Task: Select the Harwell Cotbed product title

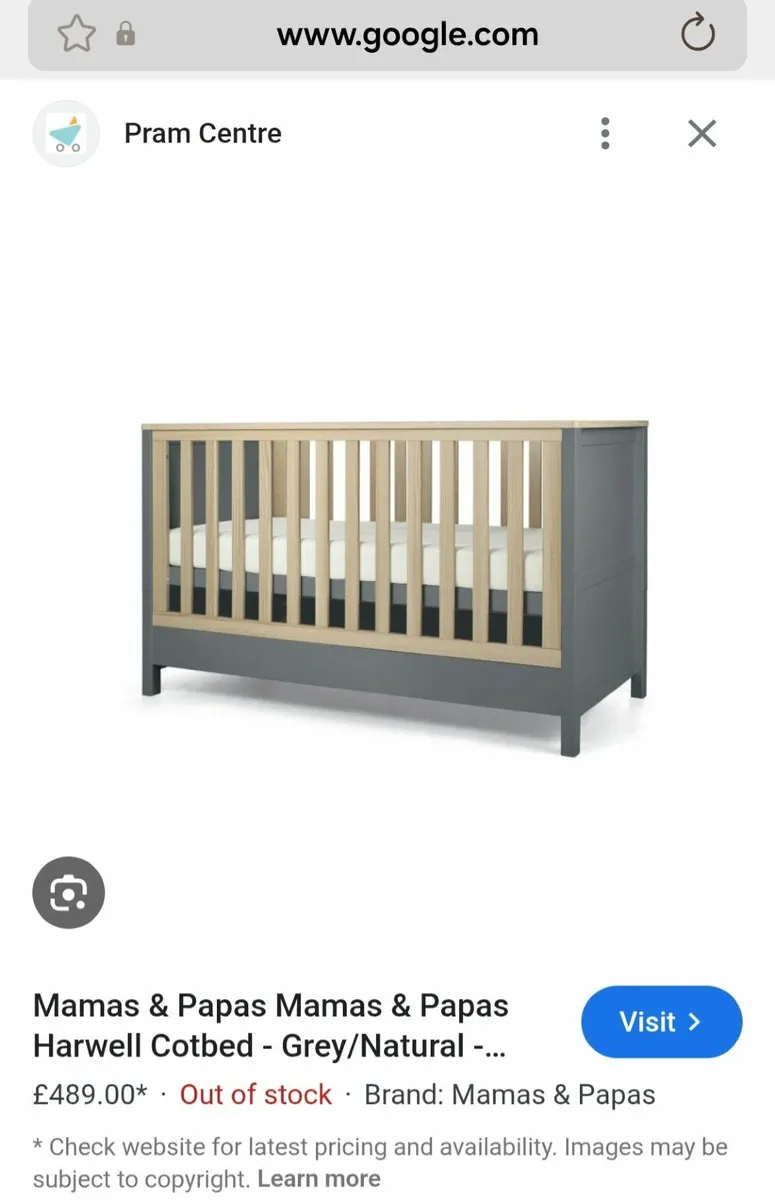Action: point(270,1025)
